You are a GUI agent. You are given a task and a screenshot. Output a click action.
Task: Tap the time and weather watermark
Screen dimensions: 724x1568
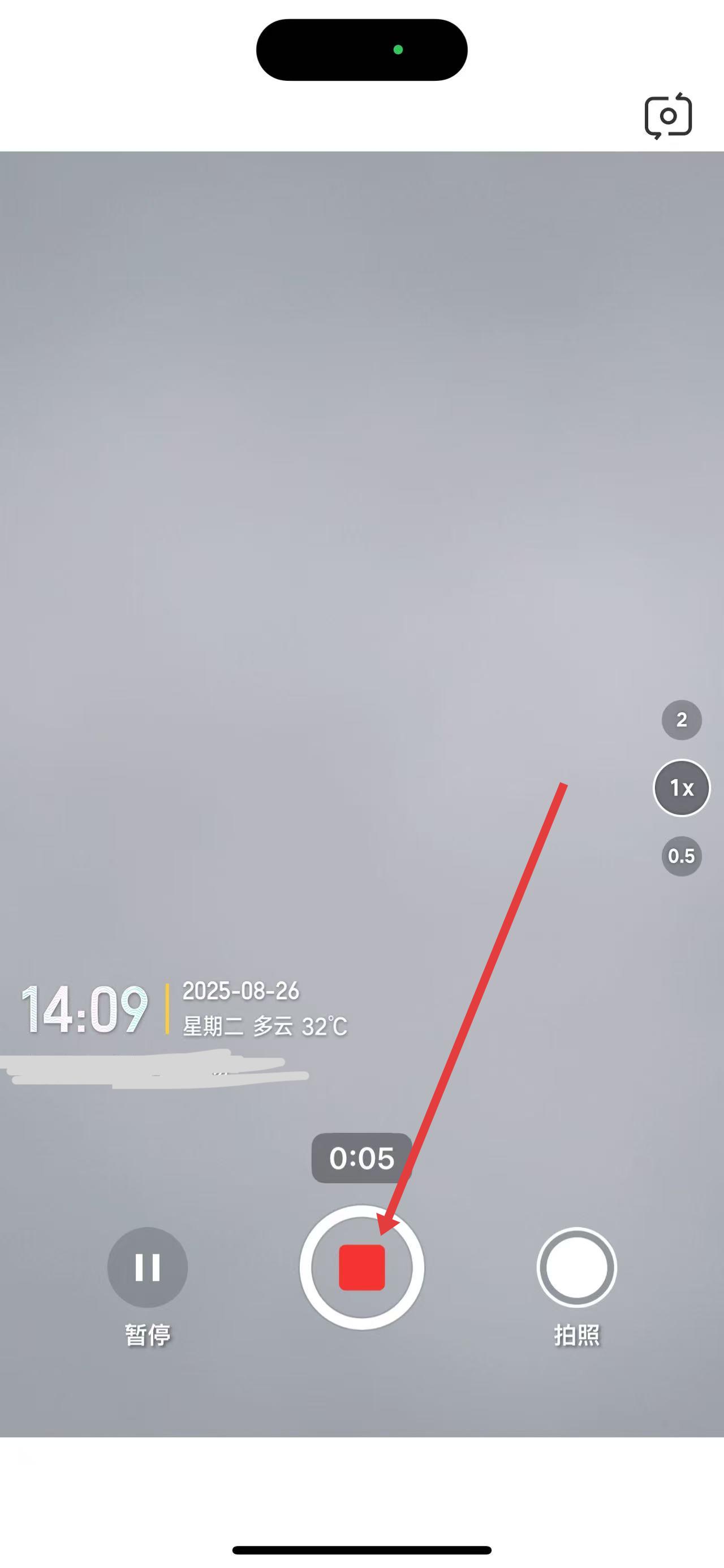tap(183, 1010)
